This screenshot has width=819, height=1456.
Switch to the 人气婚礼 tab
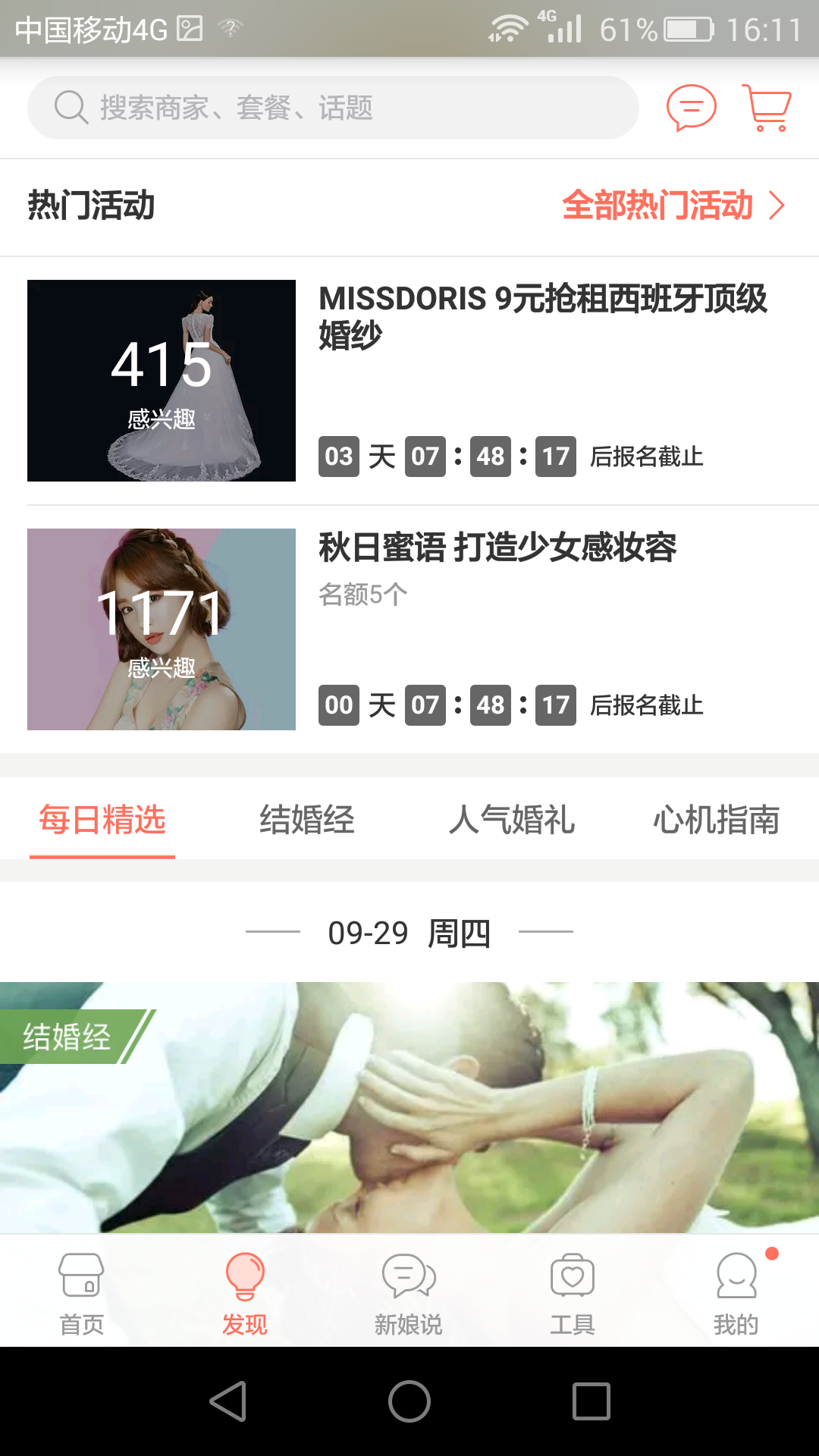tap(512, 821)
